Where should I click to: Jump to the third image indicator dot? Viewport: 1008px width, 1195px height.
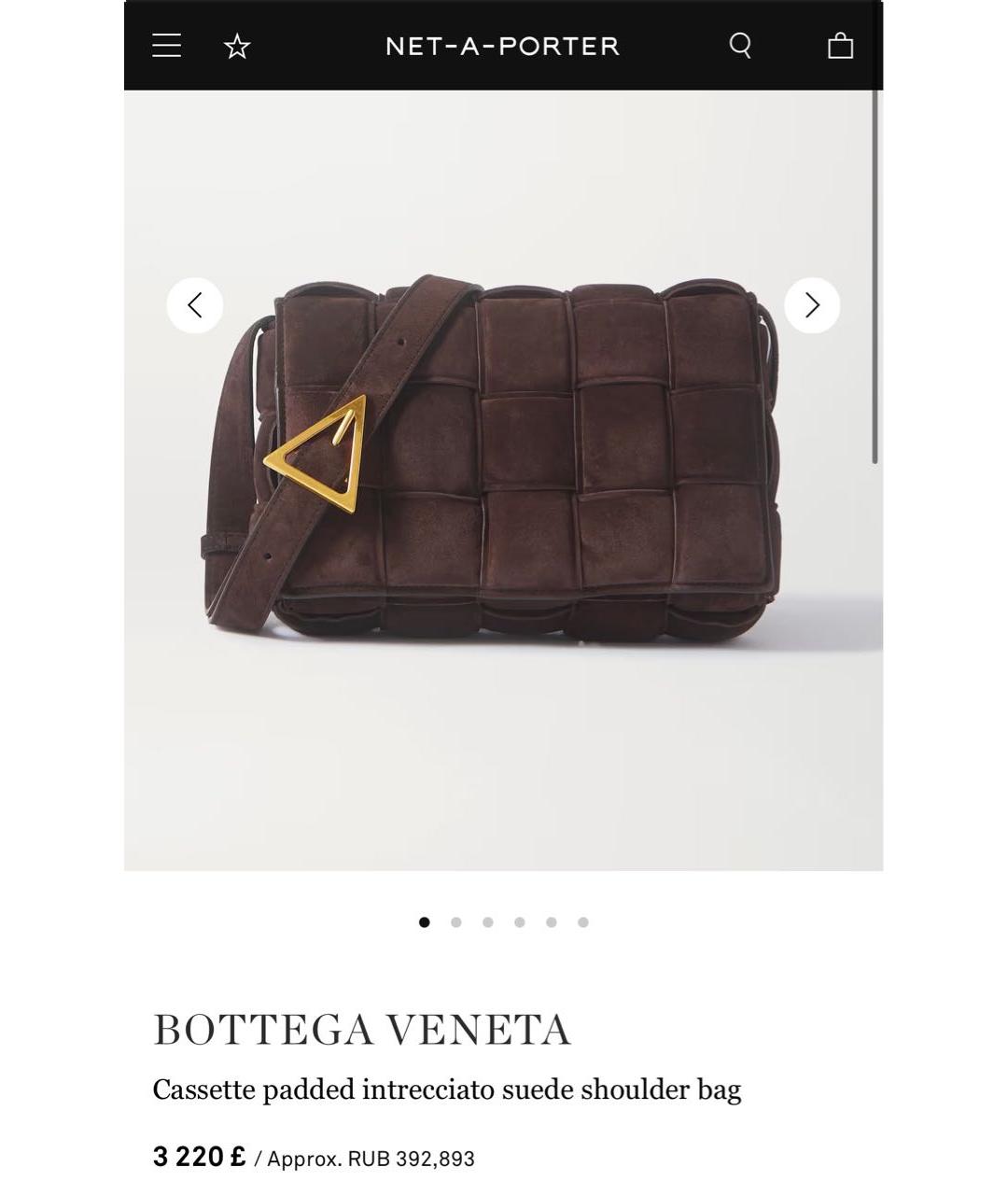[x=487, y=922]
